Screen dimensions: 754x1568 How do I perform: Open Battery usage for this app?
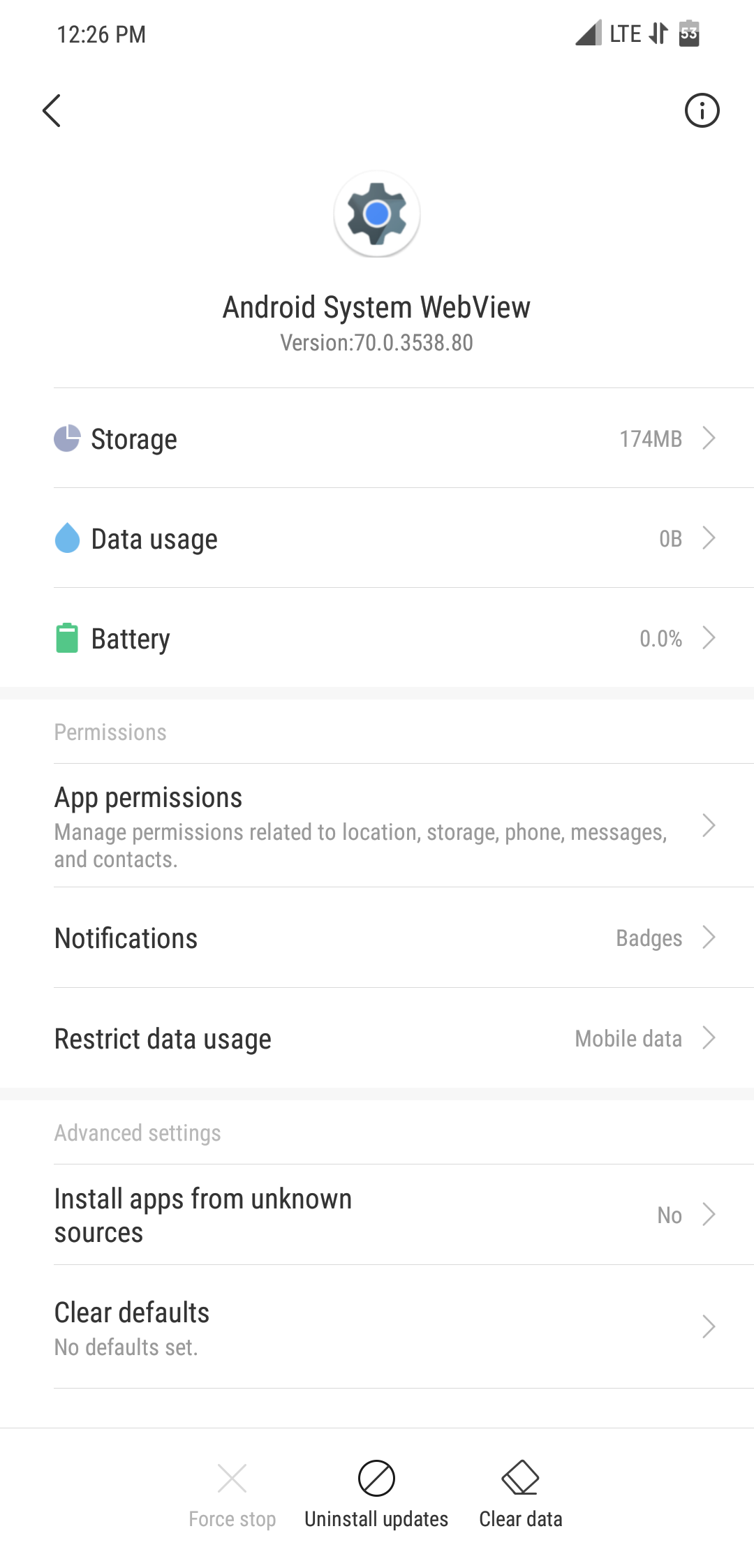click(x=377, y=638)
